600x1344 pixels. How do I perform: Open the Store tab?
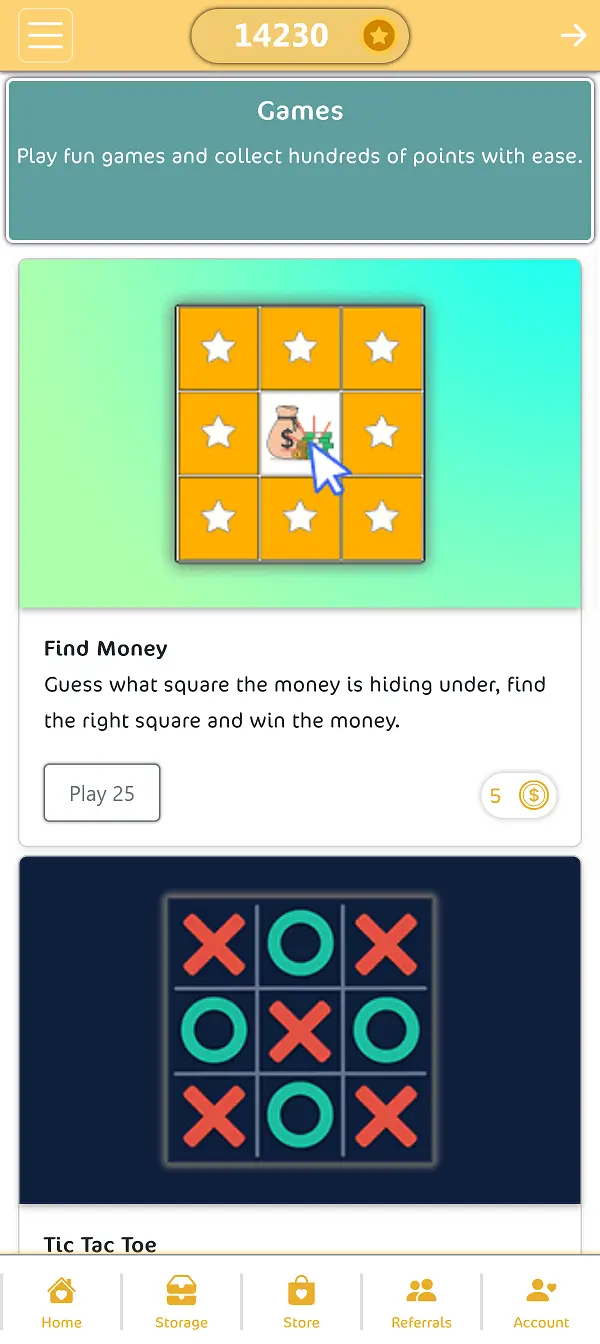coord(301,1302)
